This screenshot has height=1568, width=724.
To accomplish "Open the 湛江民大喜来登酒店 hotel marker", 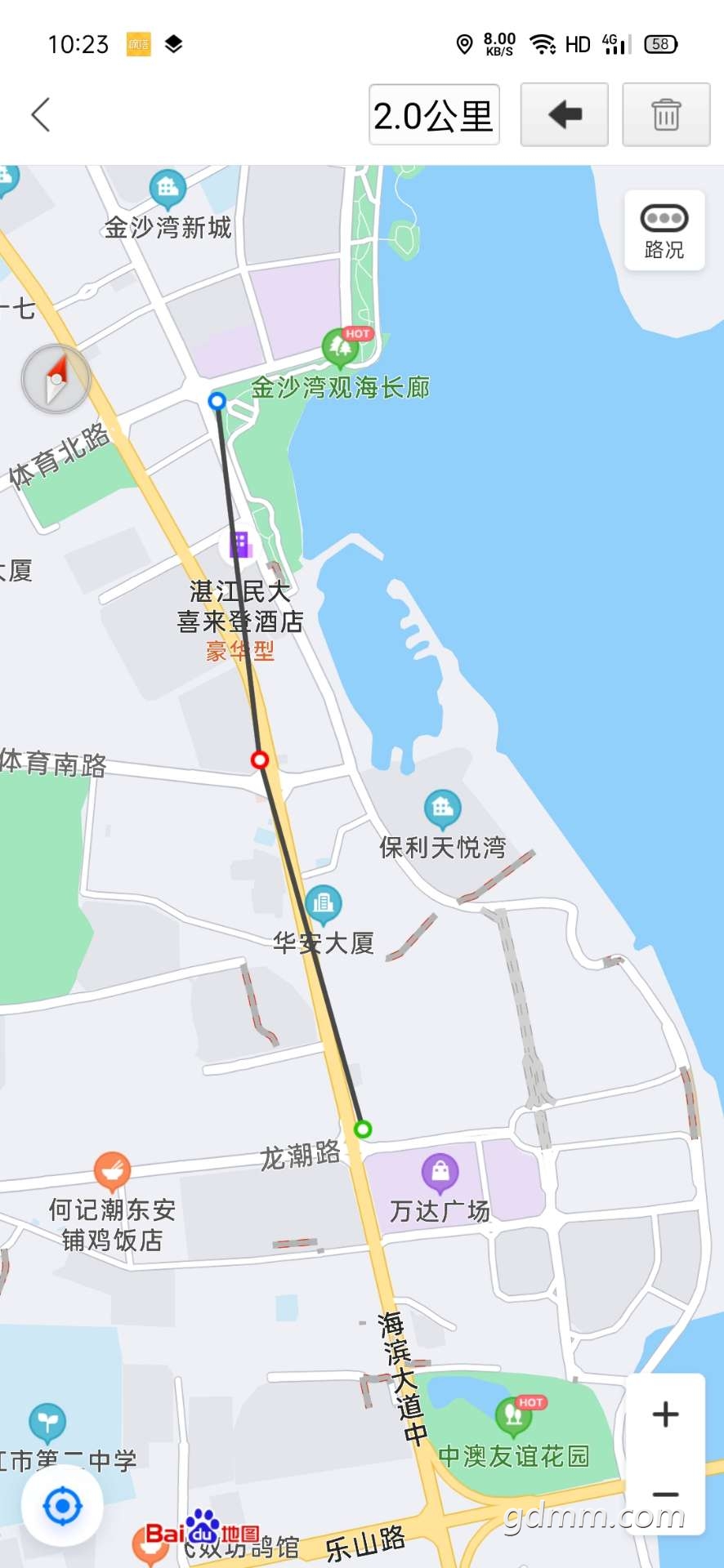I will (239, 542).
